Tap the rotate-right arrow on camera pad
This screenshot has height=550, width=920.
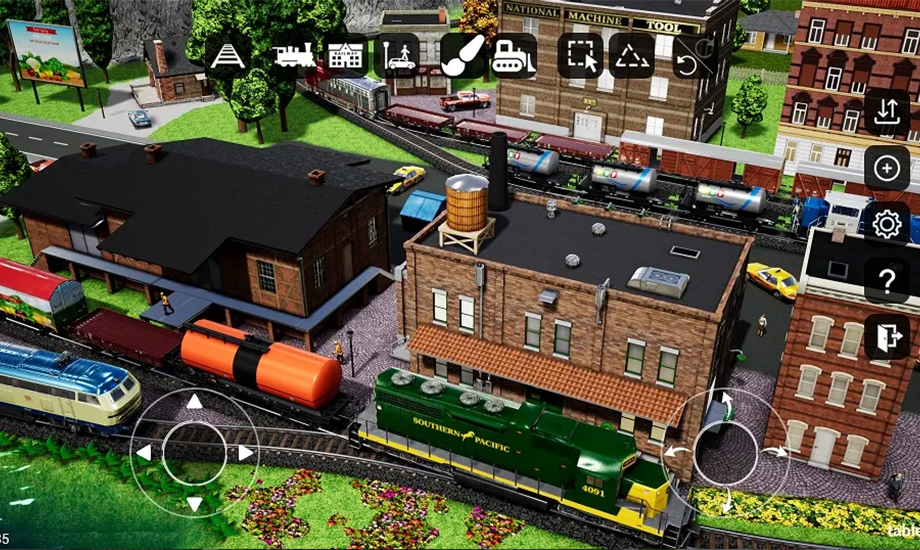[775, 453]
